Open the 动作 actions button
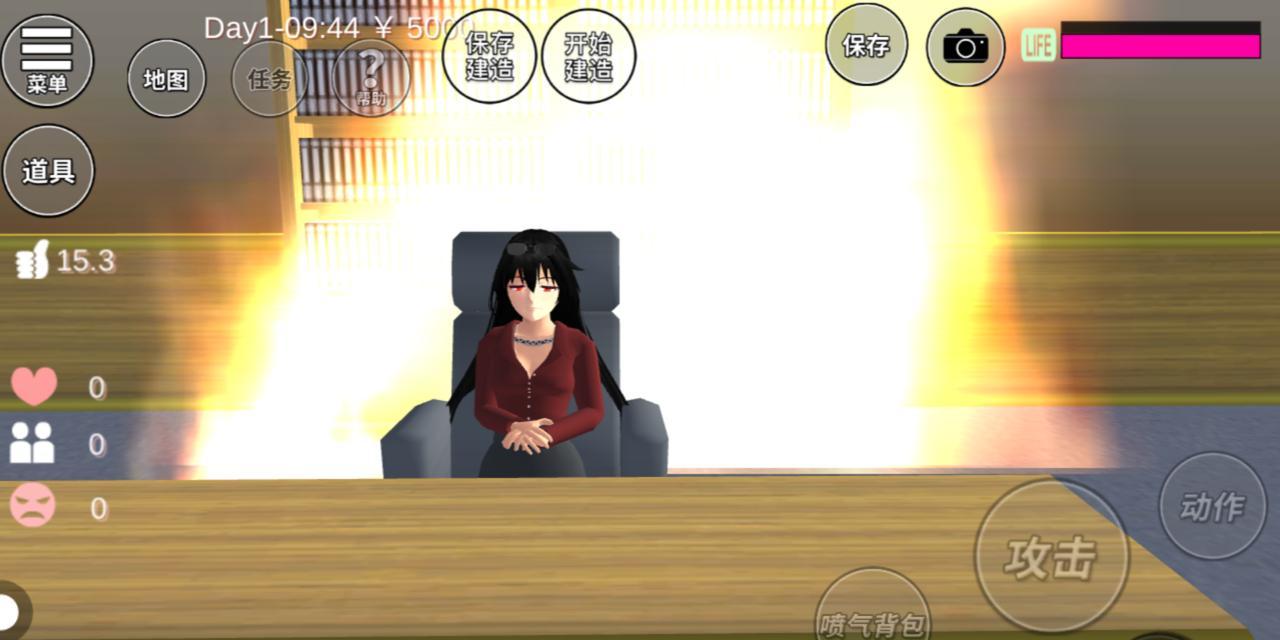 tap(1212, 506)
